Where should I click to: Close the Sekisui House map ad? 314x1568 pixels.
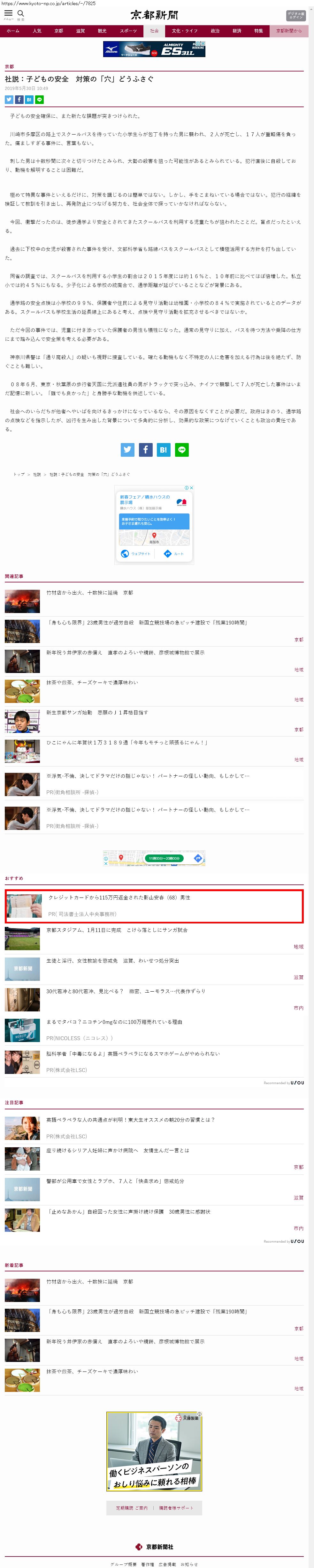[191, 488]
